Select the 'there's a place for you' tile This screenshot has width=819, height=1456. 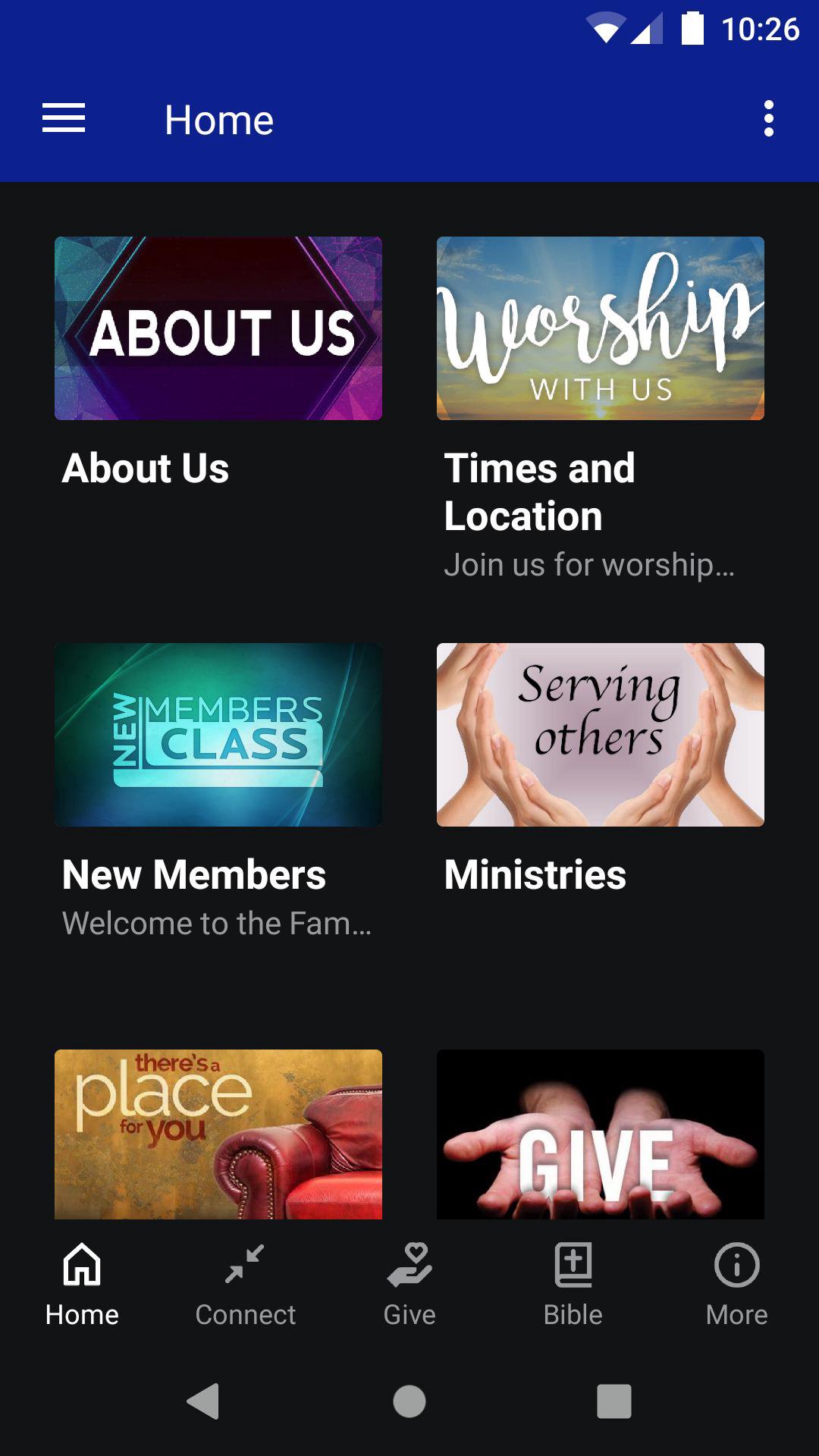218,1134
